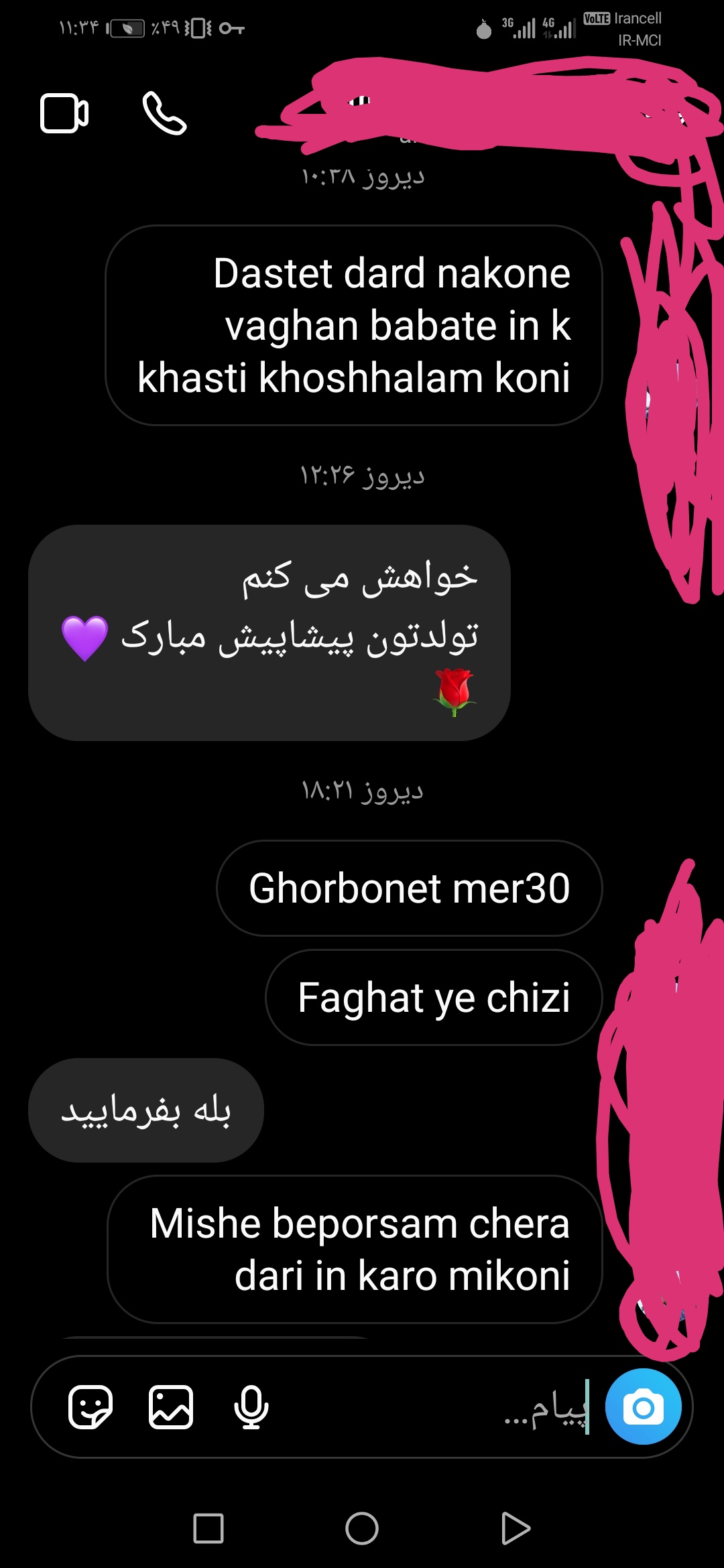Go to the home screen
Screen dimensions: 724x1568
coord(362,1528)
